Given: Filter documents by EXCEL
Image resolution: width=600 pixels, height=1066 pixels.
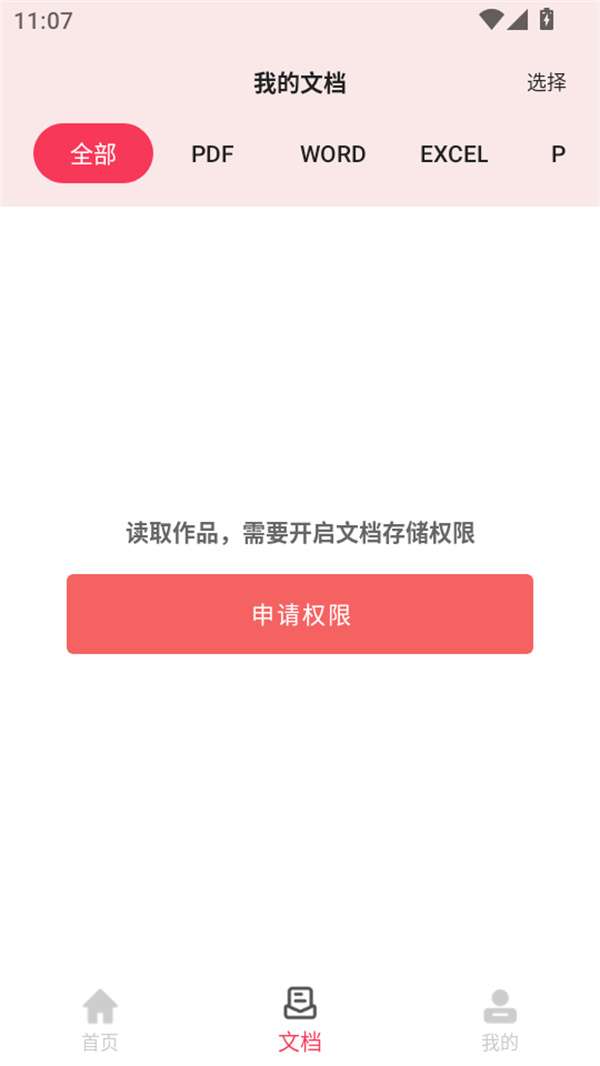Looking at the screenshot, I should 454,154.
